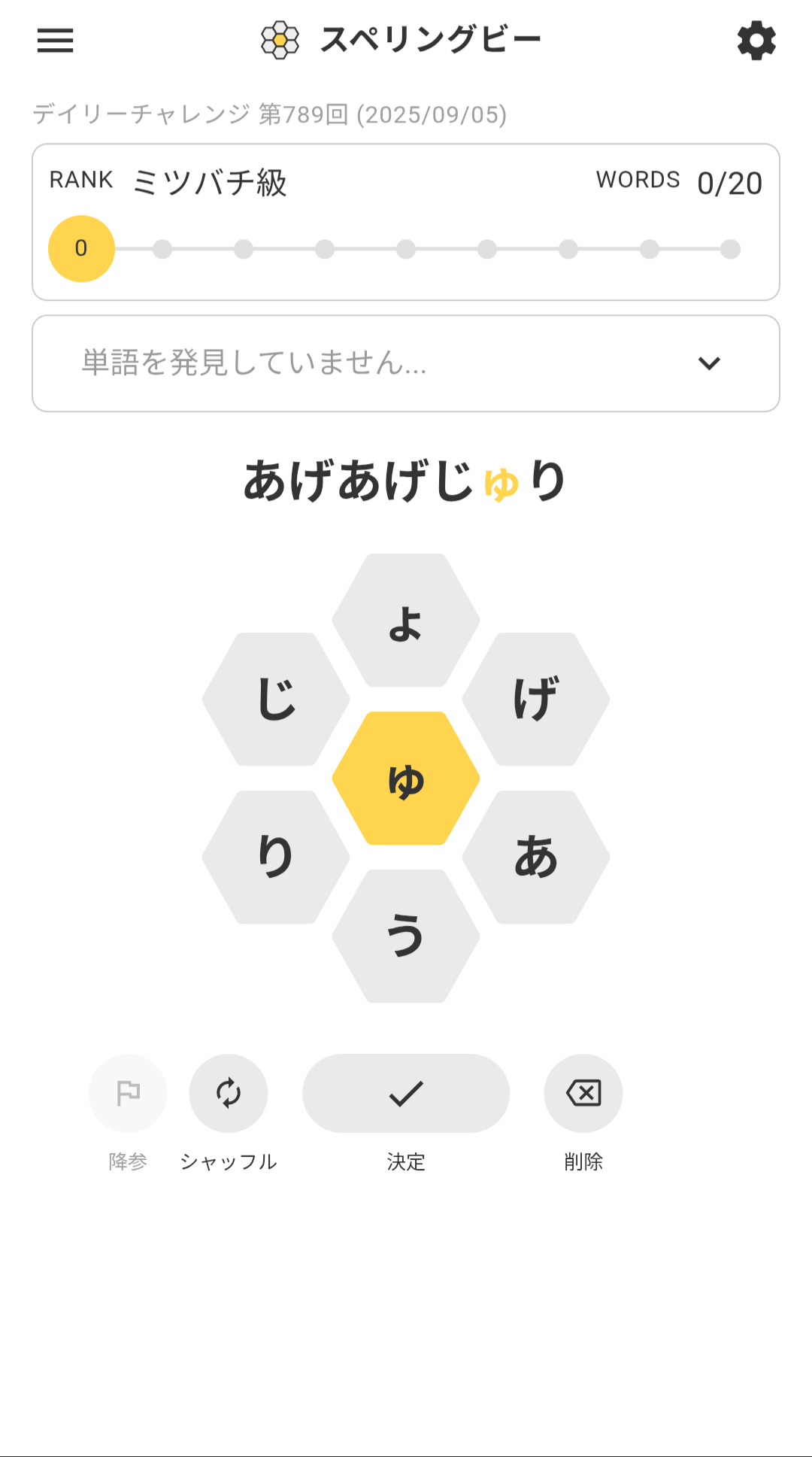
Task: Select the じ hexagon letter
Action: click(x=276, y=700)
